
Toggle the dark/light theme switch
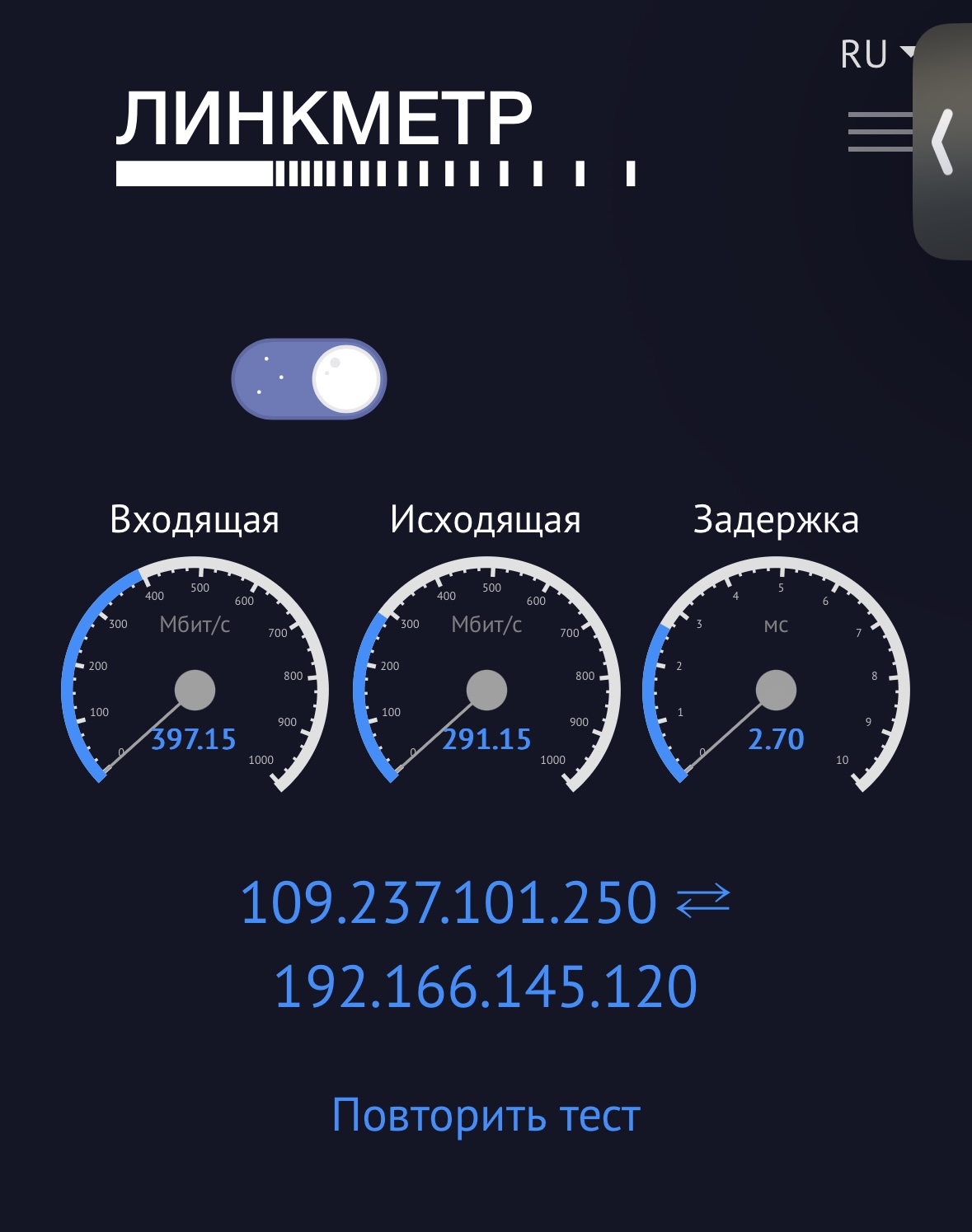click(309, 379)
